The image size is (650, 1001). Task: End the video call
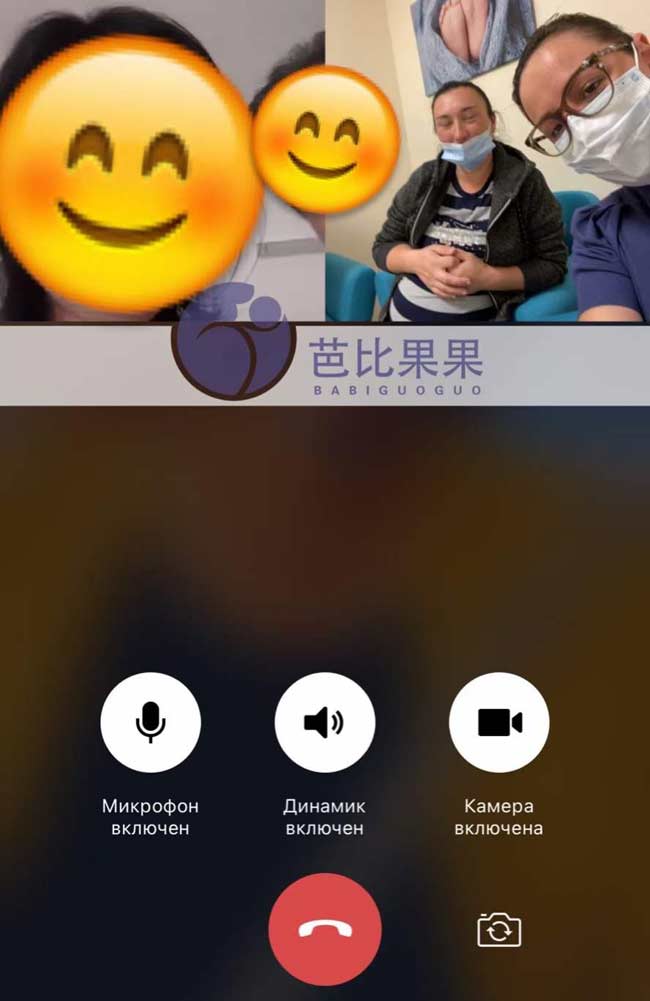point(324,929)
